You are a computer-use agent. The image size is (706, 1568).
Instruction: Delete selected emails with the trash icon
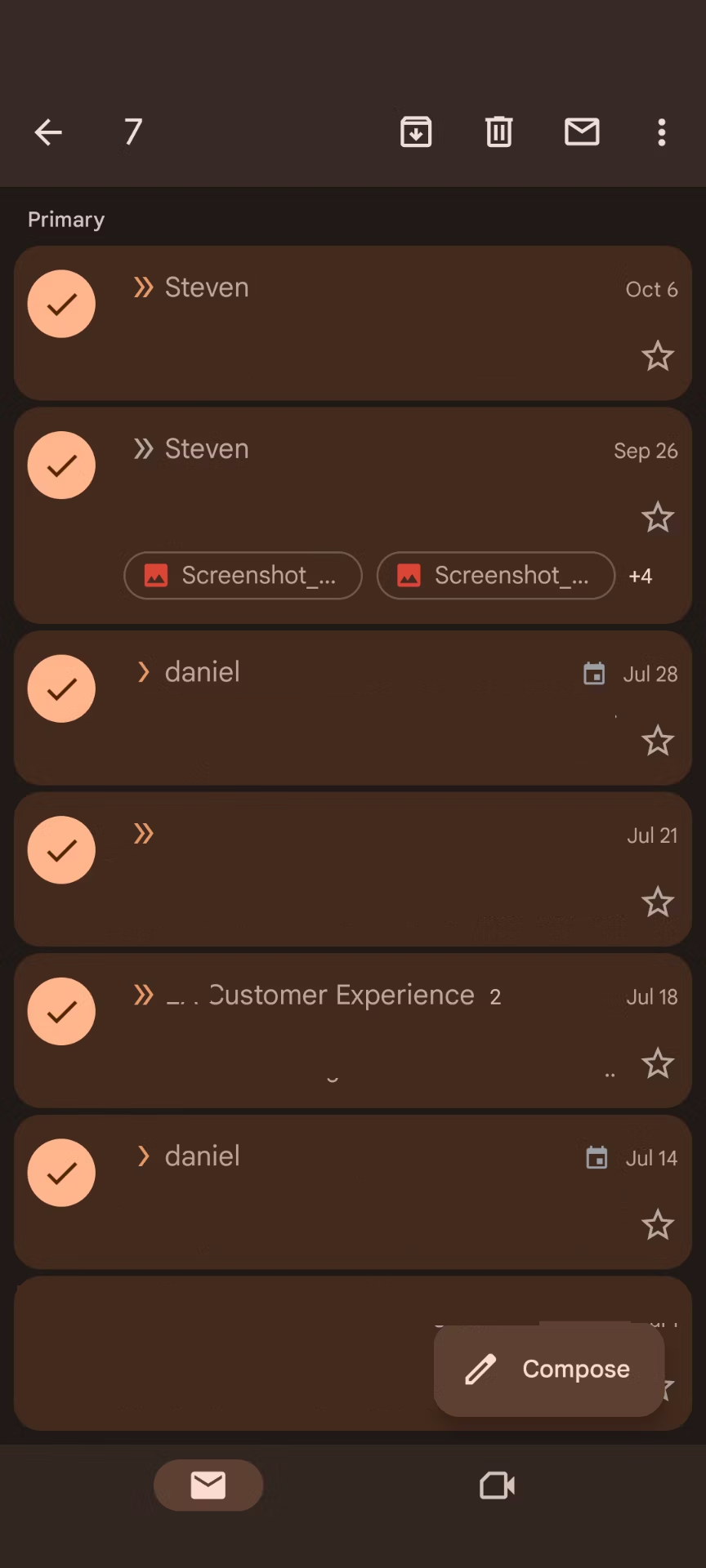tap(498, 131)
